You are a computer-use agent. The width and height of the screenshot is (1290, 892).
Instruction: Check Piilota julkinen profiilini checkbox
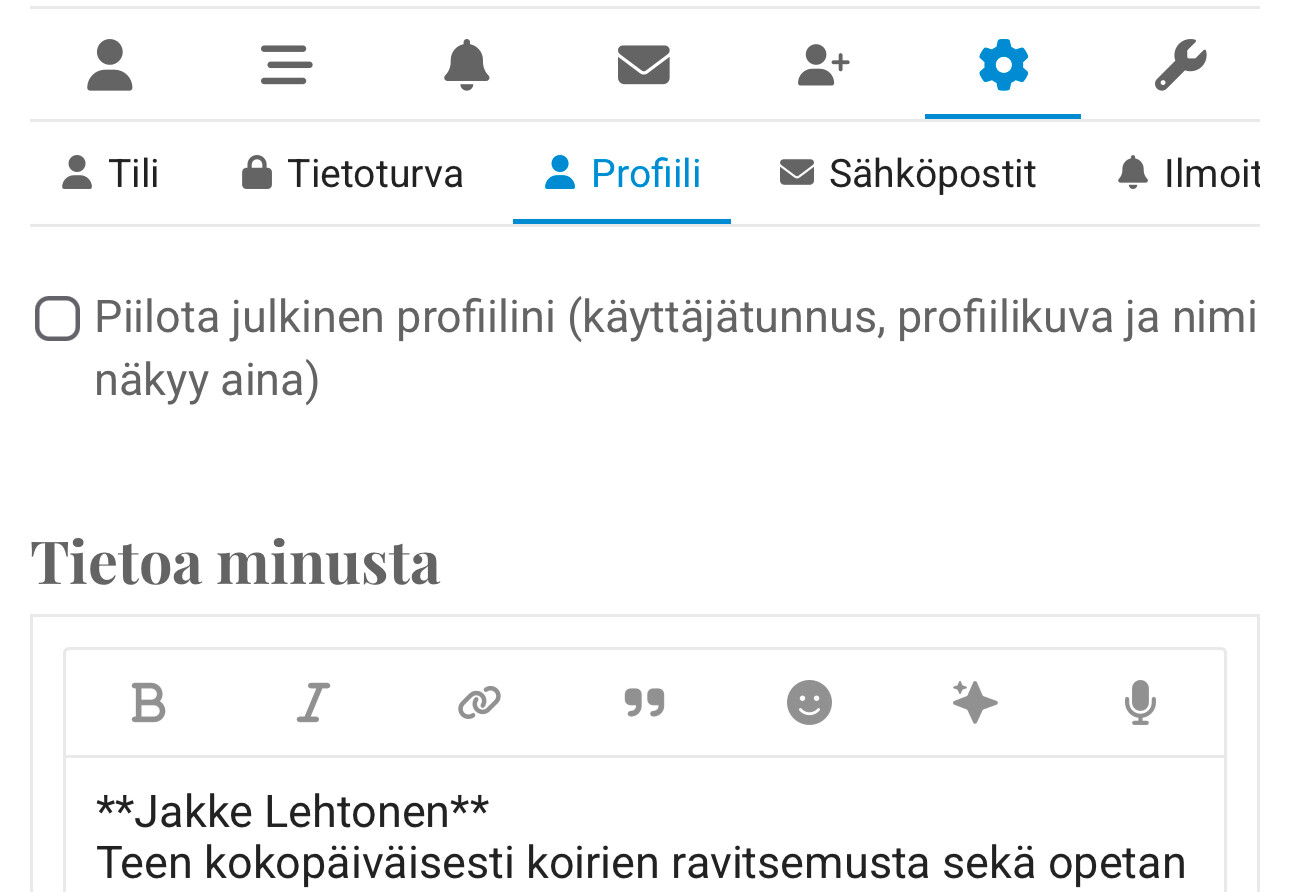pos(57,319)
